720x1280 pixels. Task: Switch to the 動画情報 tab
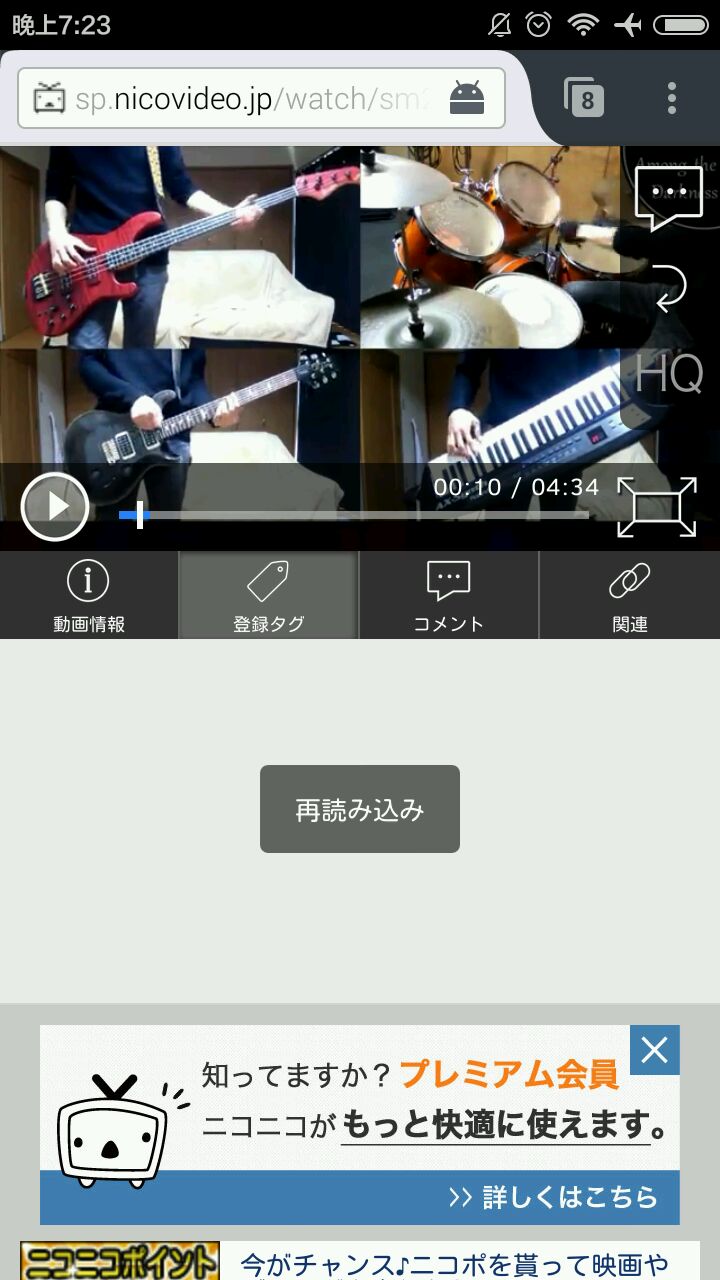tap(89, 596)
